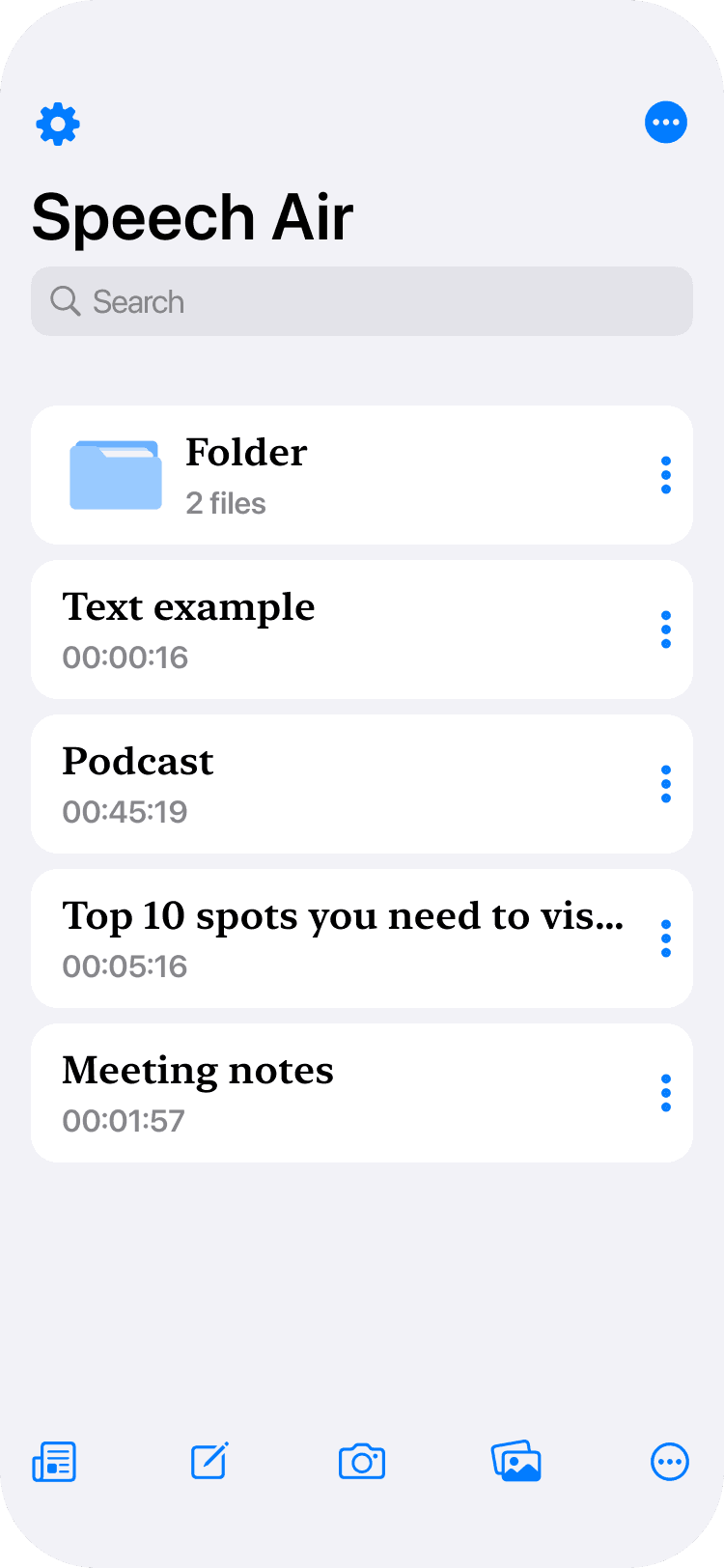
Task: Open the blue Folder icon
Action: point(115,474)
